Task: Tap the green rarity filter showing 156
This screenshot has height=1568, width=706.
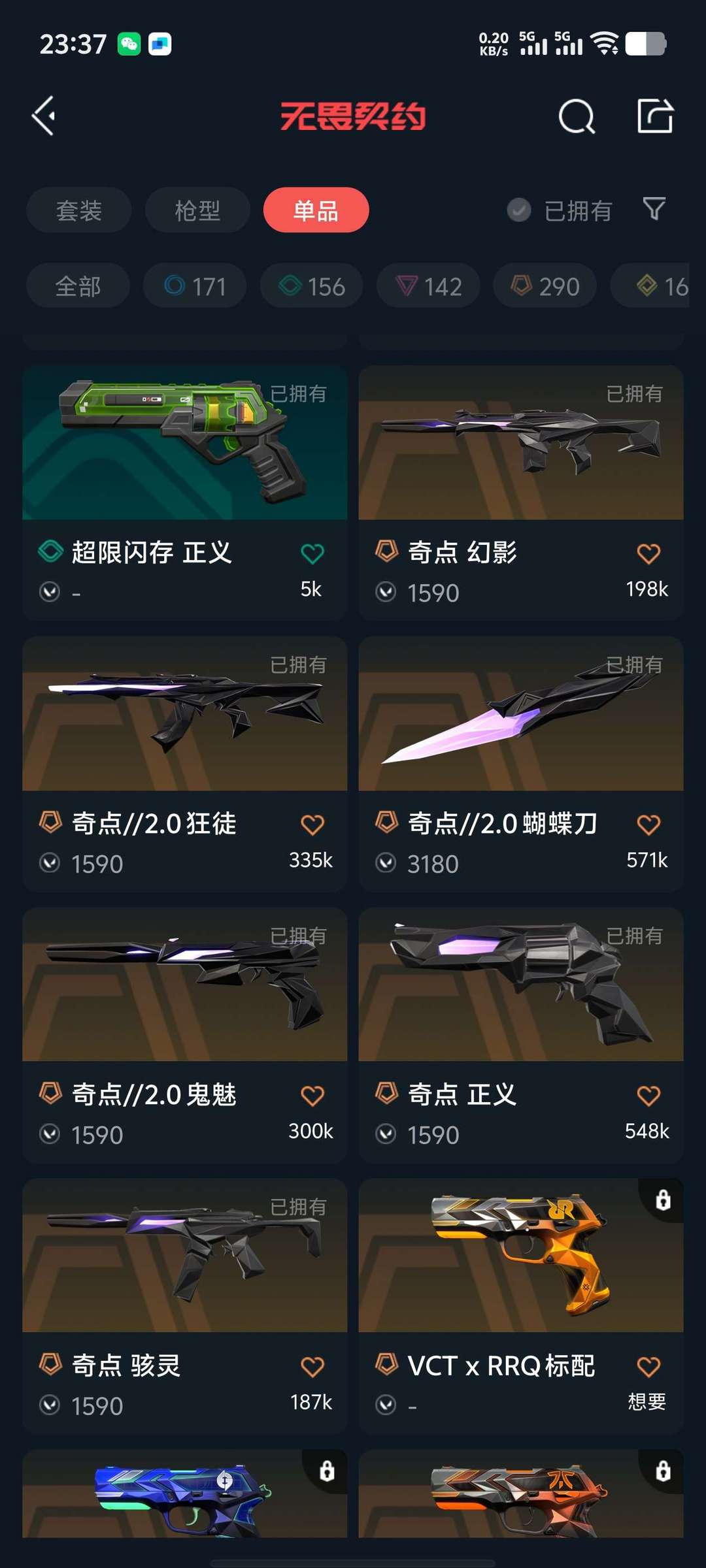Action: (311, 286)
